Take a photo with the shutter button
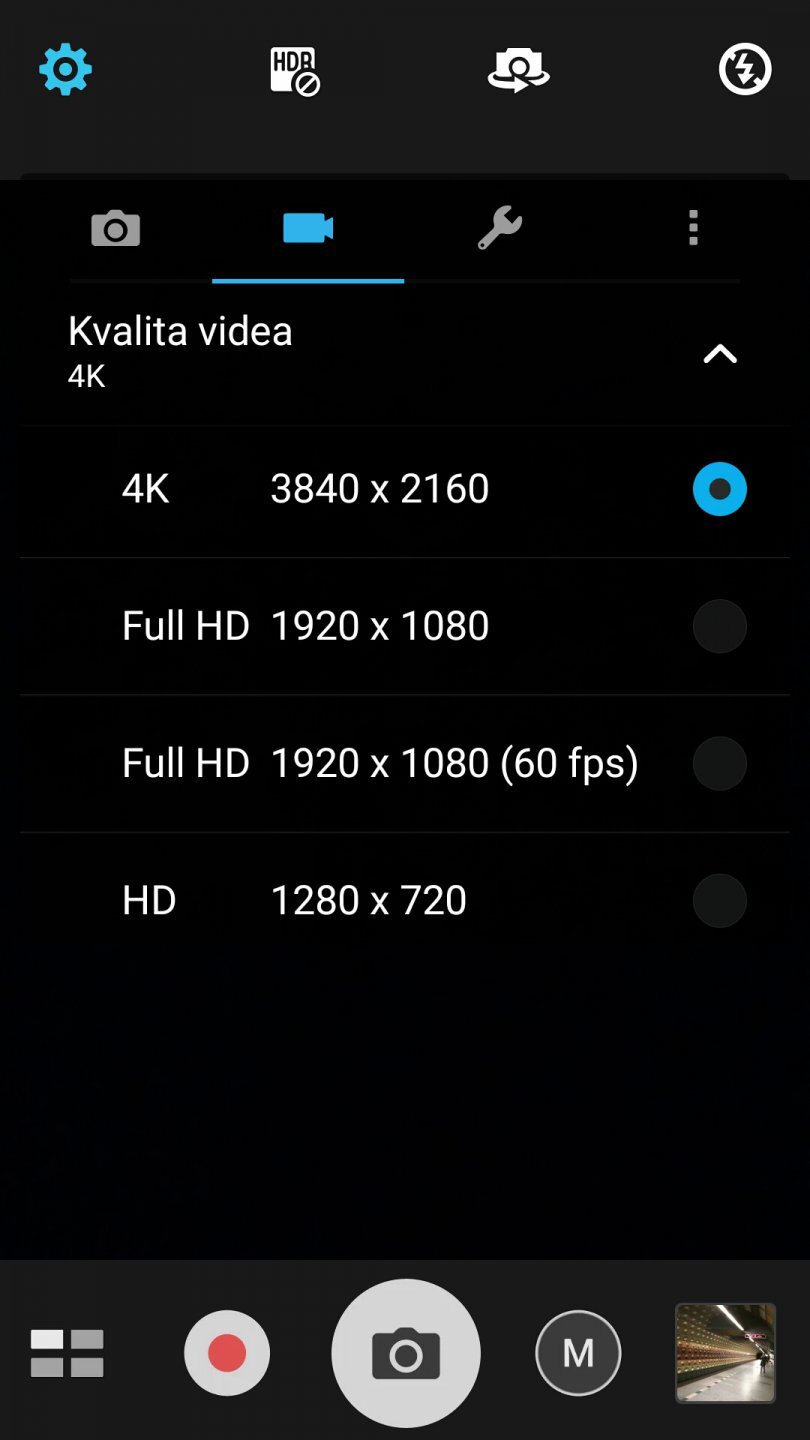Screen dimensions: 810x1440 [406, 1354]
